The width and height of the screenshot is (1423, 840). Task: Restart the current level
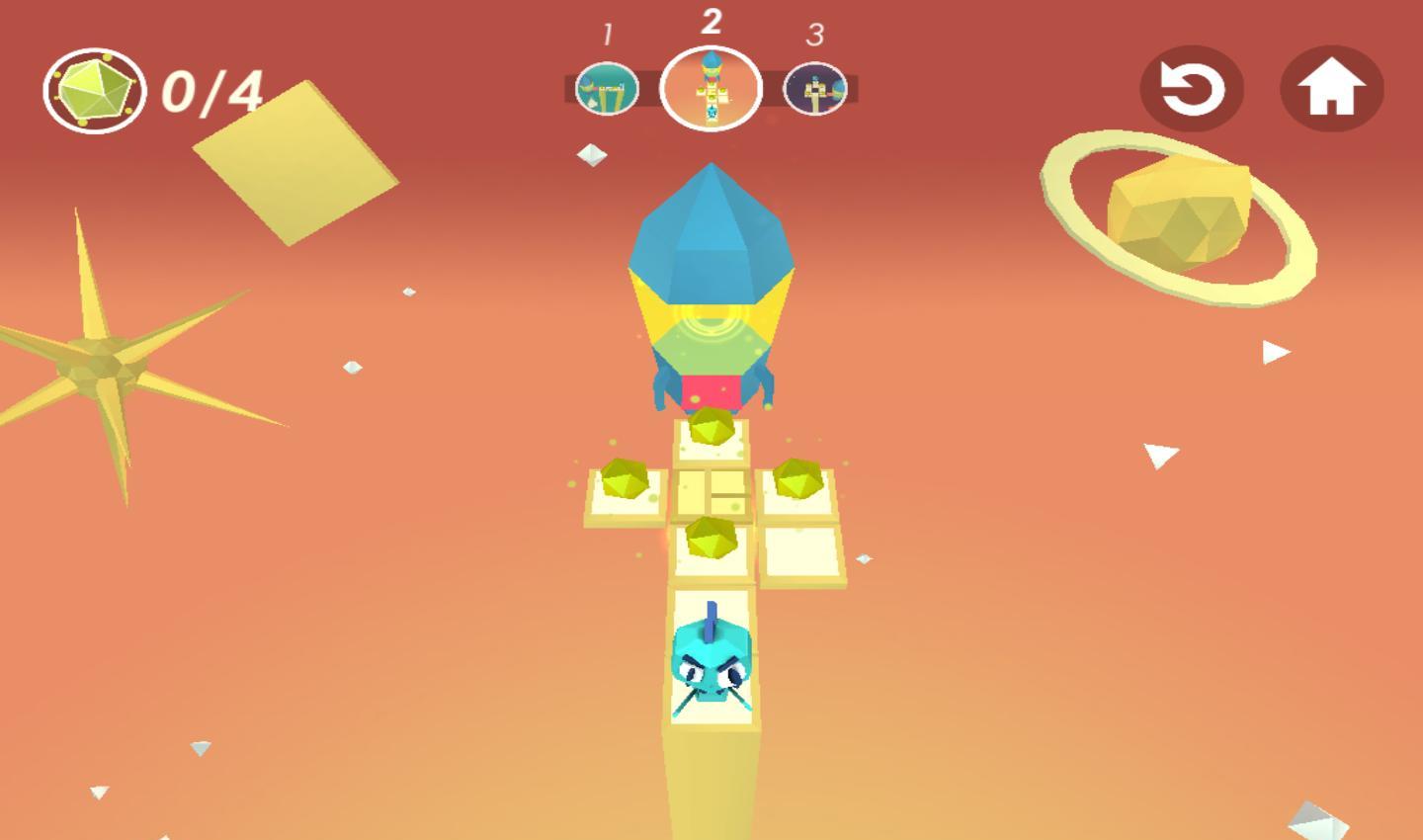1191,89
